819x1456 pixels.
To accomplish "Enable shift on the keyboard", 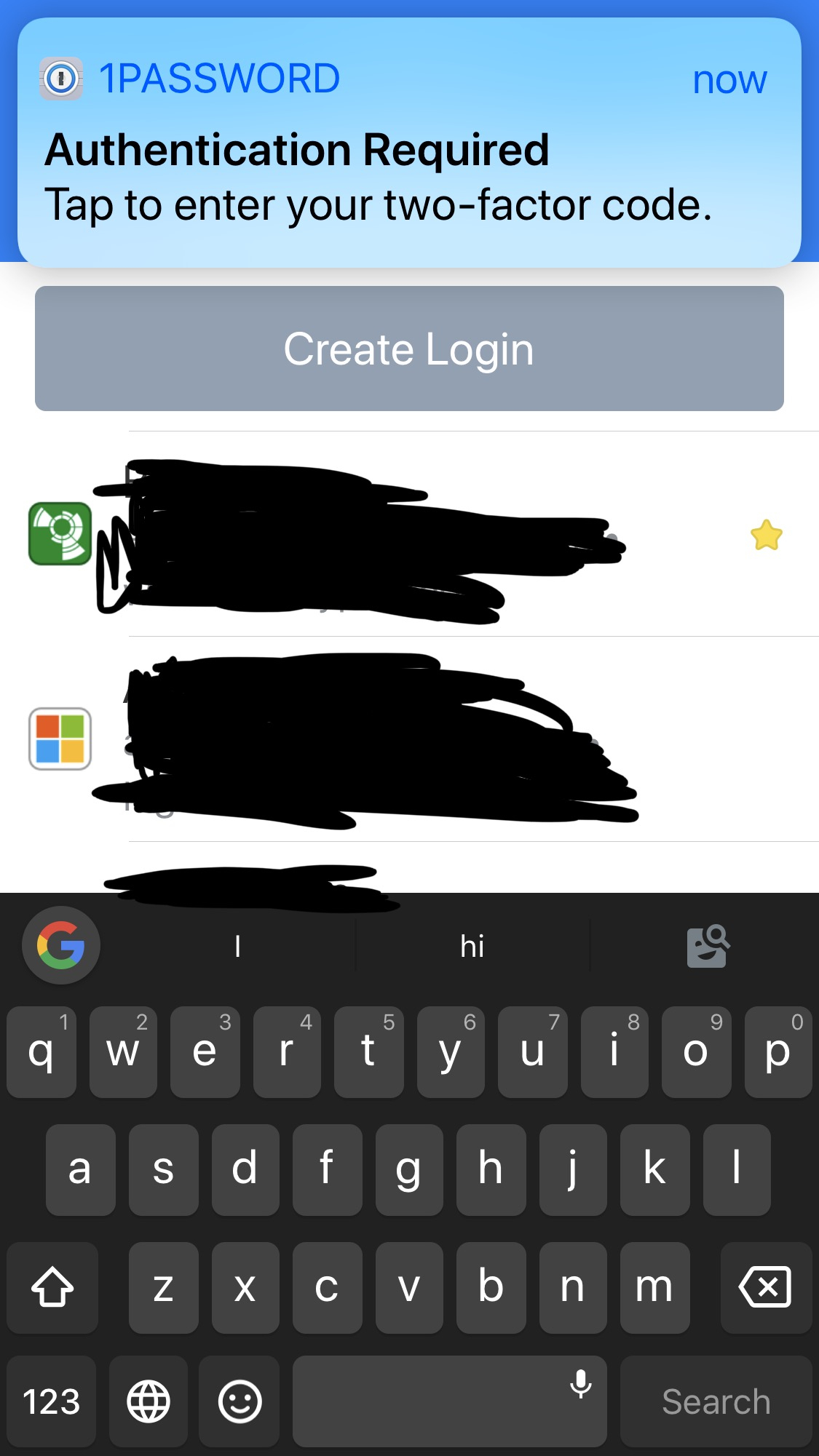I will 52,1287.
